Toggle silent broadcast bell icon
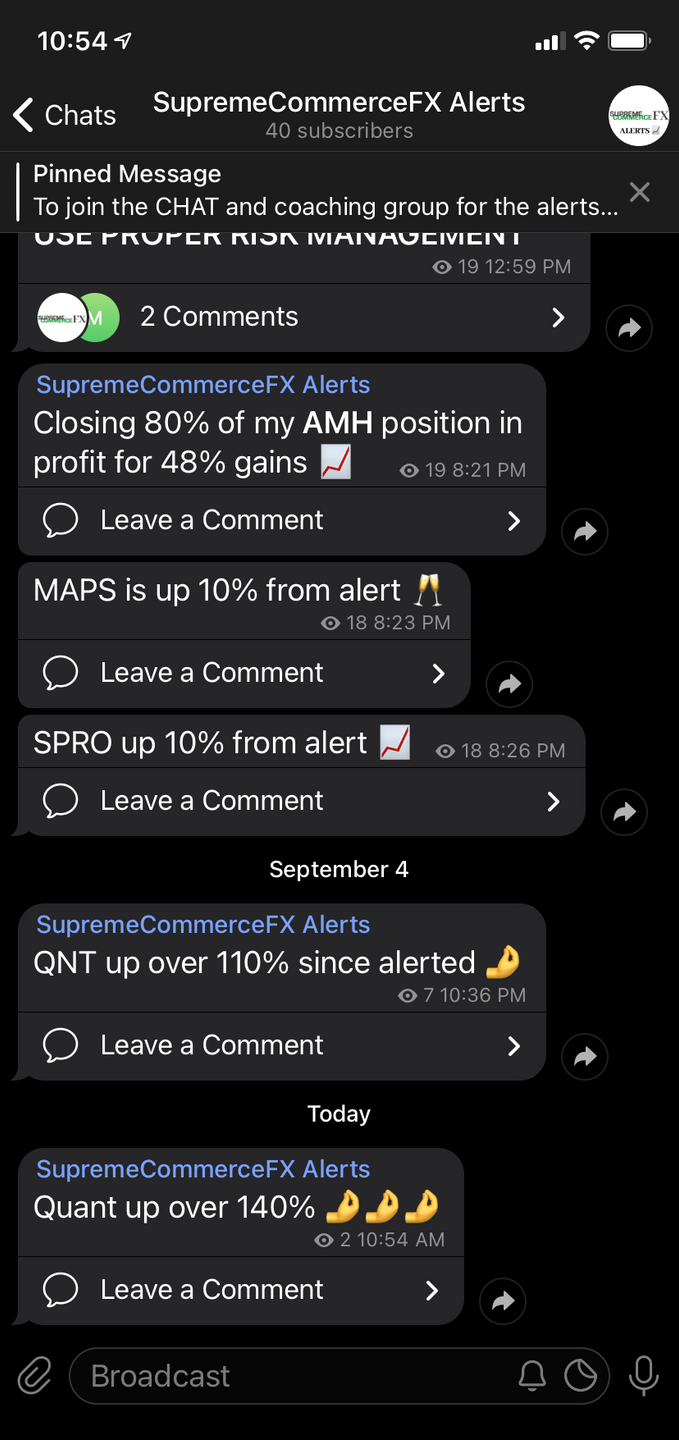 pos(532,1377)
